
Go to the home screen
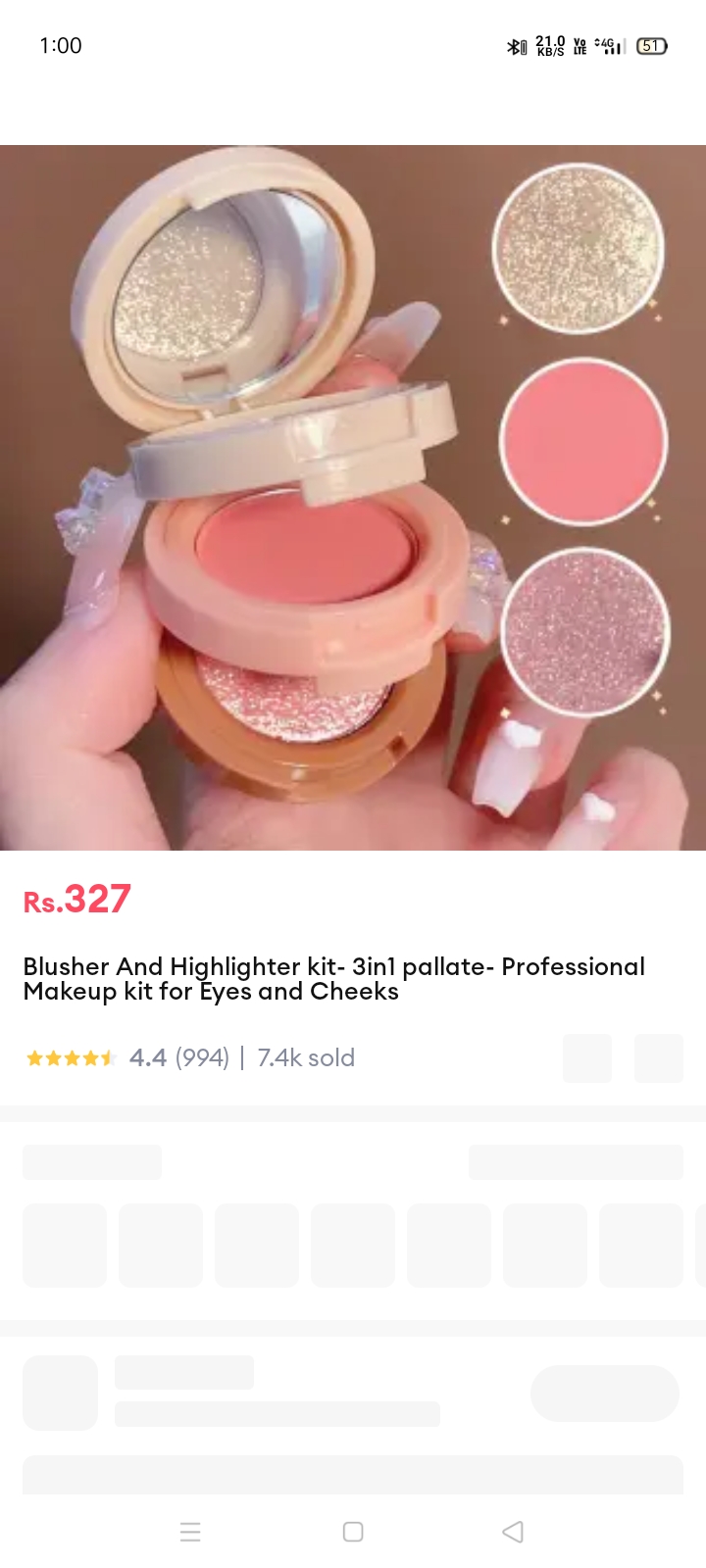[353, 1532]
